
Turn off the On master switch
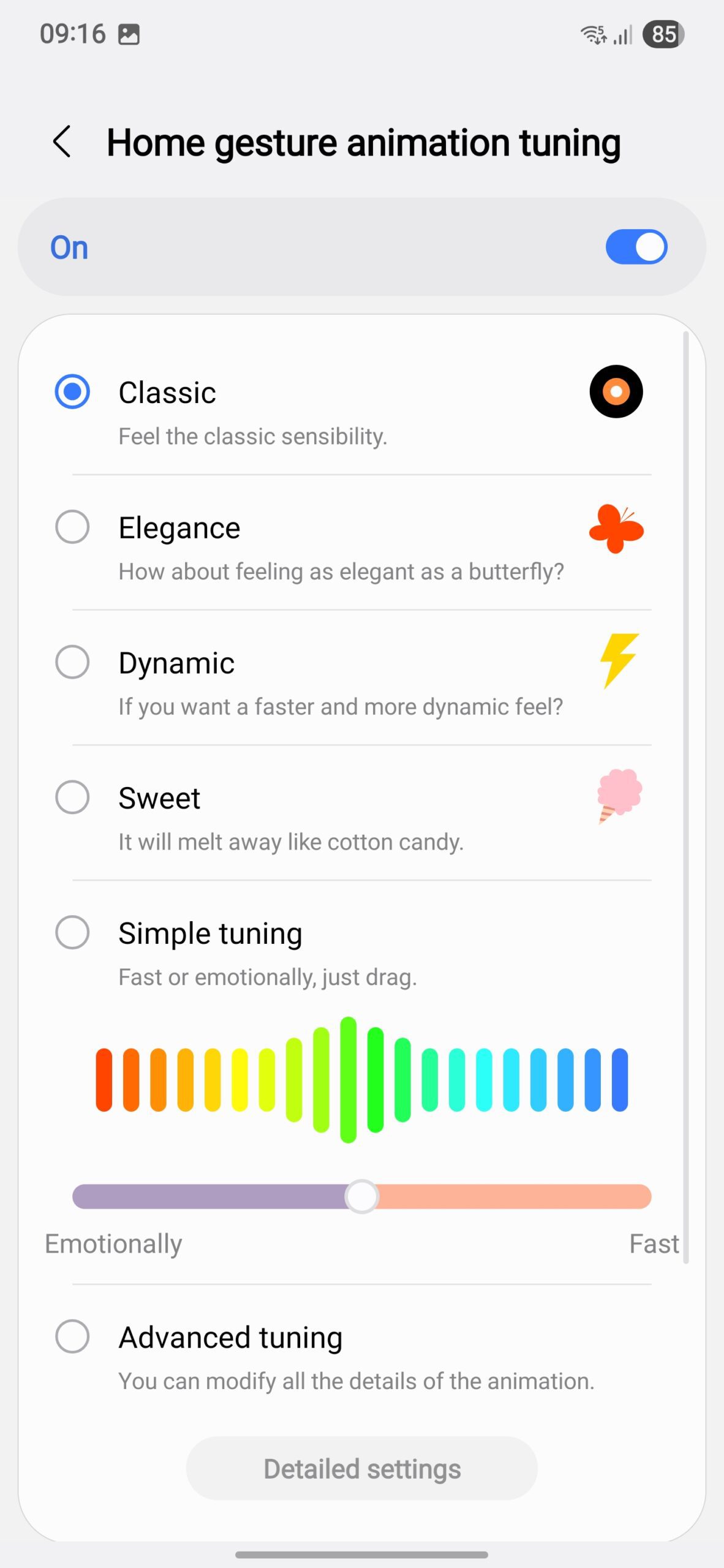point(636,247)
